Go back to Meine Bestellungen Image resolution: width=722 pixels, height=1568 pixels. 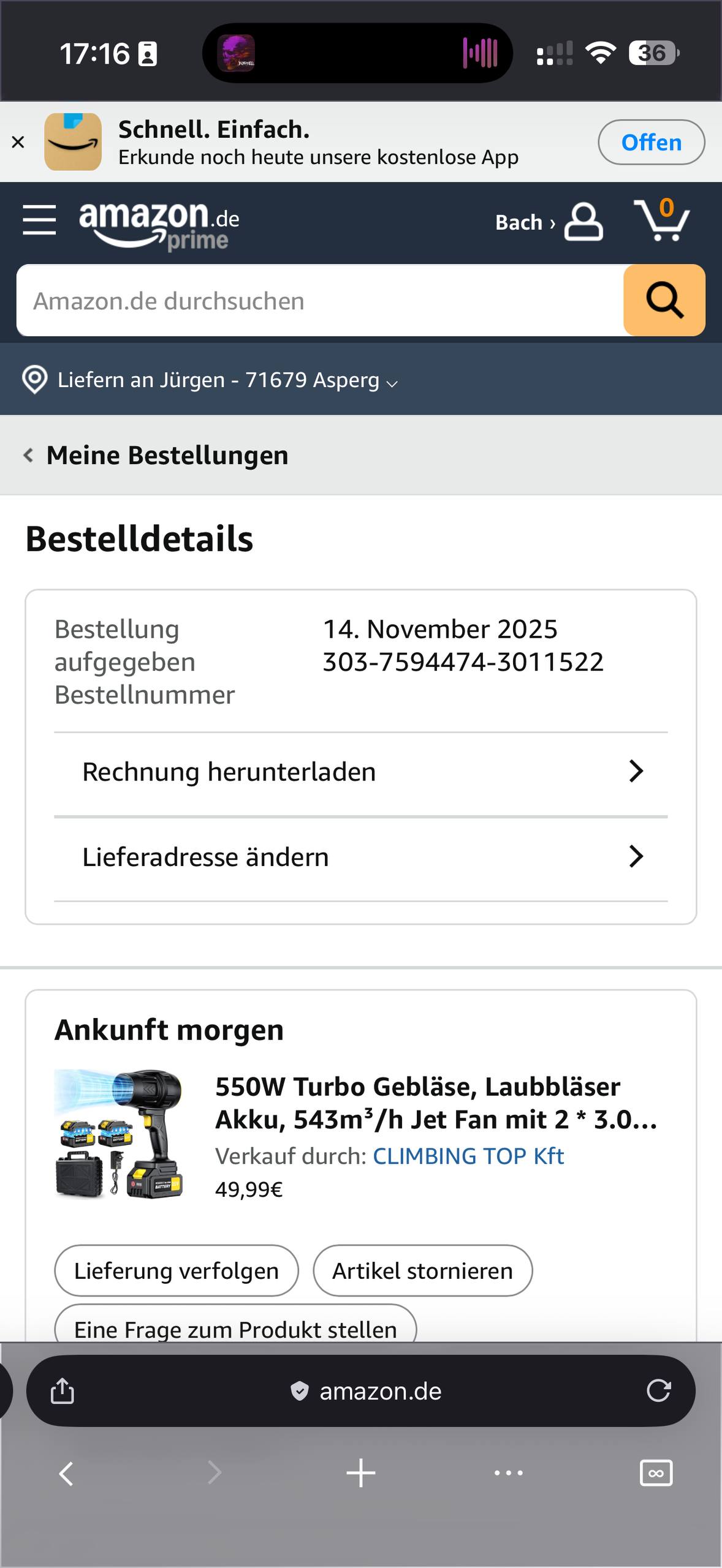point(156,456)
